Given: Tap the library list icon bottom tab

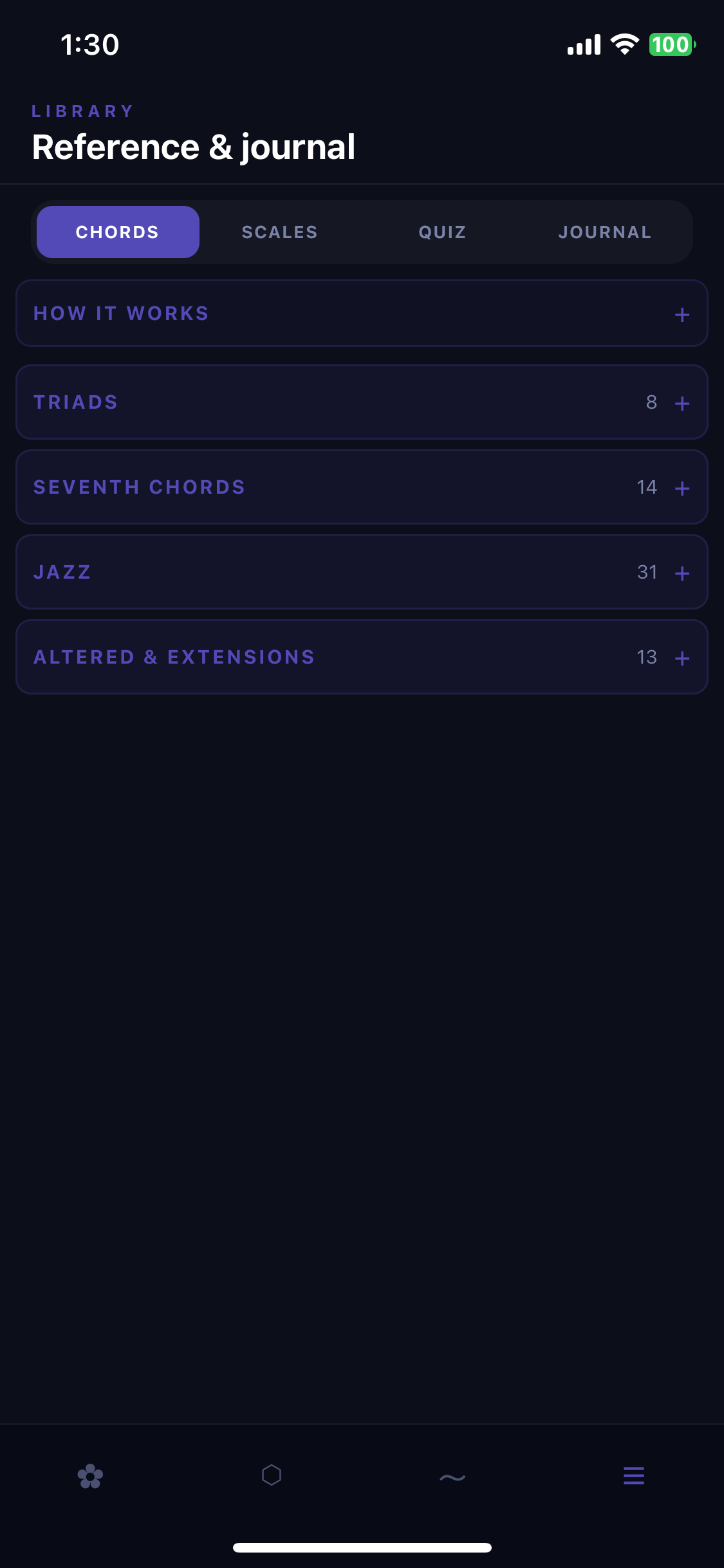Looking at the screenshot, I should pyautogui.click(x=634, y=1475).
